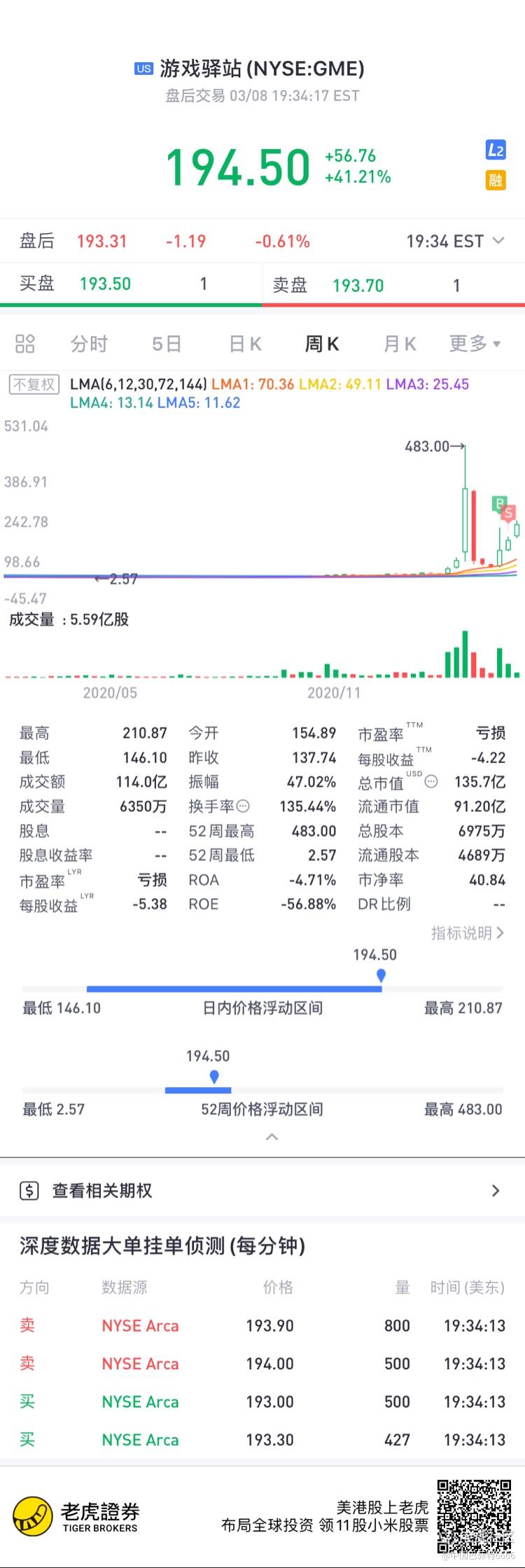The height and width of the screenshot is (1568, 525).
Task: Open the L2 market data badge
Action: pyautogui.click(x=496, y=150)
